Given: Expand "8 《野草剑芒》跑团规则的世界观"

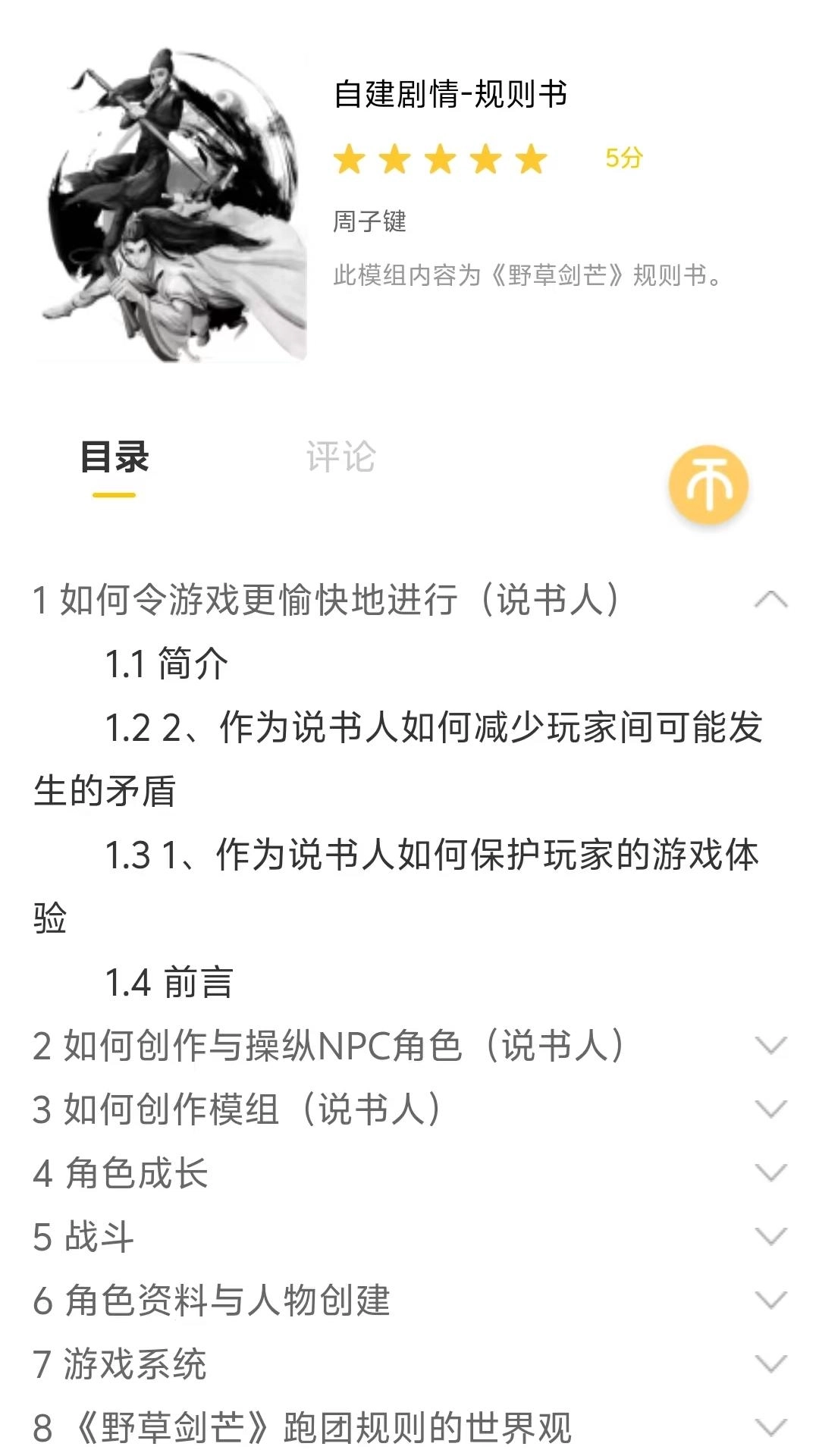Looking at the screenshot, I should click(x=772, y=1426).
